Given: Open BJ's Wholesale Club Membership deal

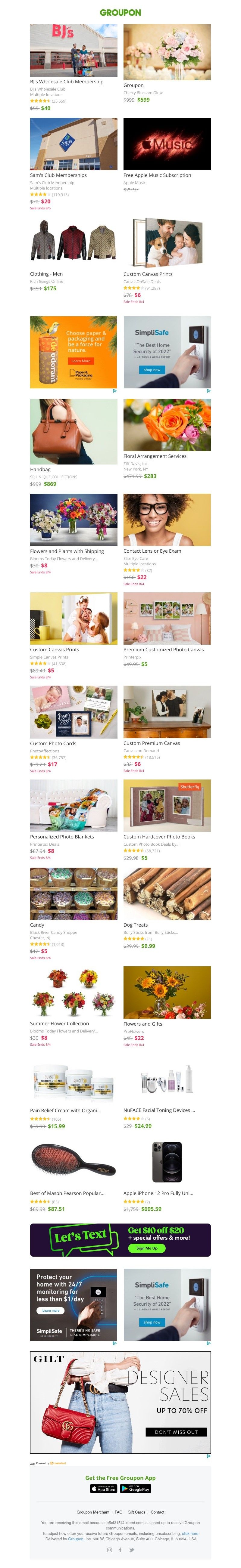Looking at the screenshot, I should [67, 82].
